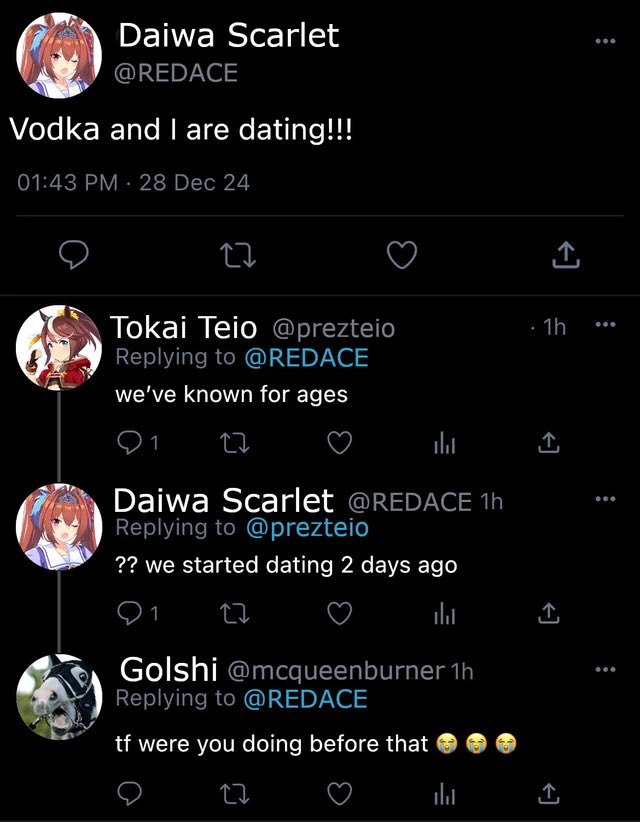Open the @prezteio mention link
This screenshot has width=640, height=822.
click(x=307, y=528)
